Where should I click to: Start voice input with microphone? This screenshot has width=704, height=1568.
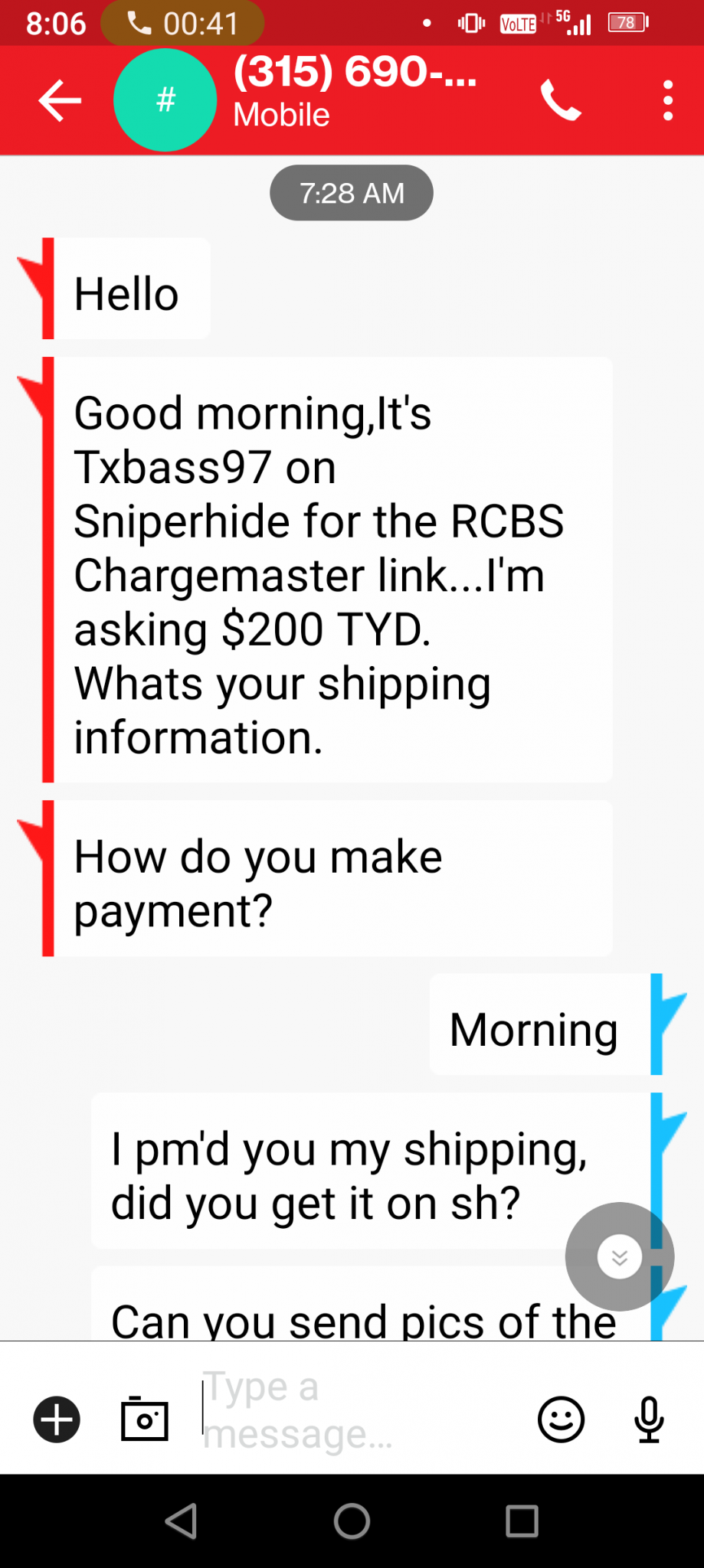tap(649, 1419)
